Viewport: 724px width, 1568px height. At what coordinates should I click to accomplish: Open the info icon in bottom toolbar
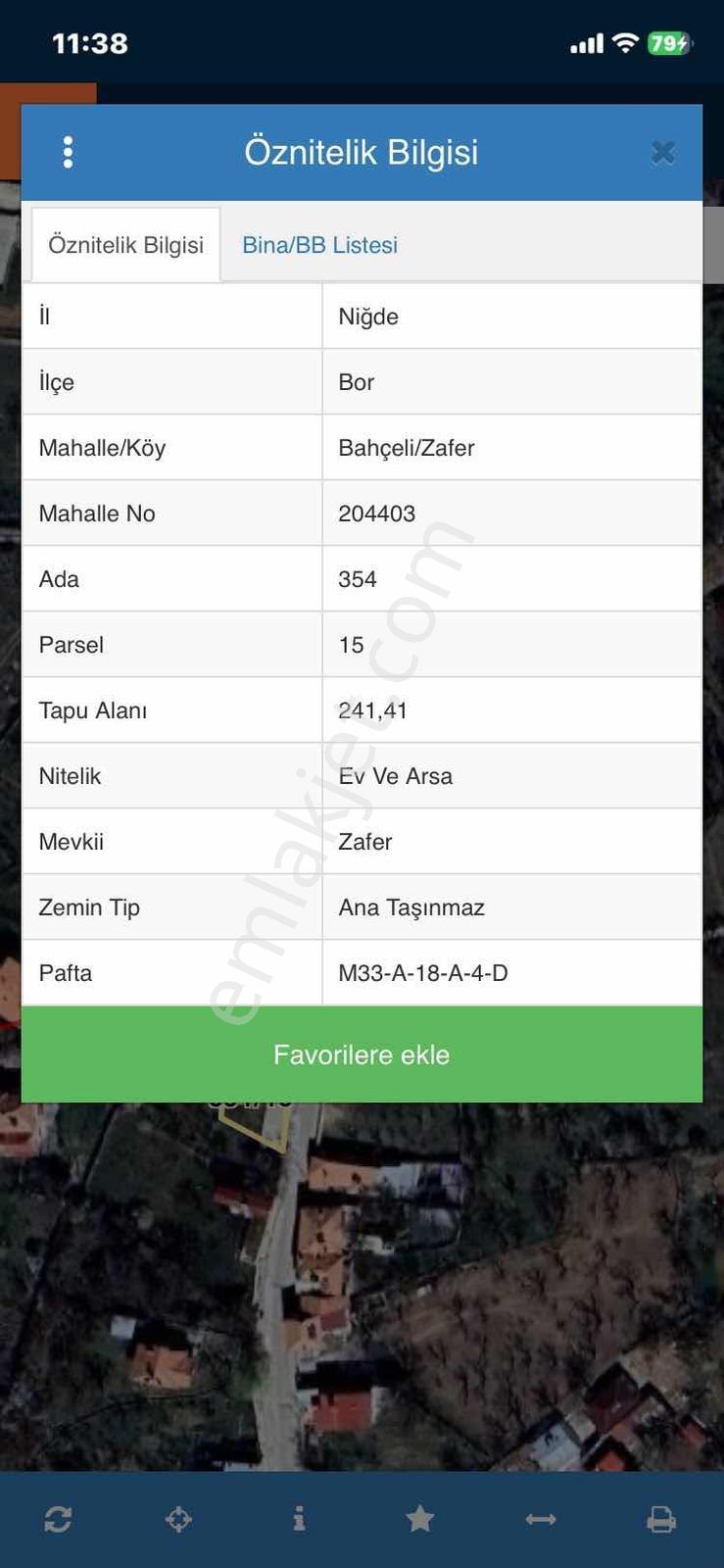click(299, 1519)
